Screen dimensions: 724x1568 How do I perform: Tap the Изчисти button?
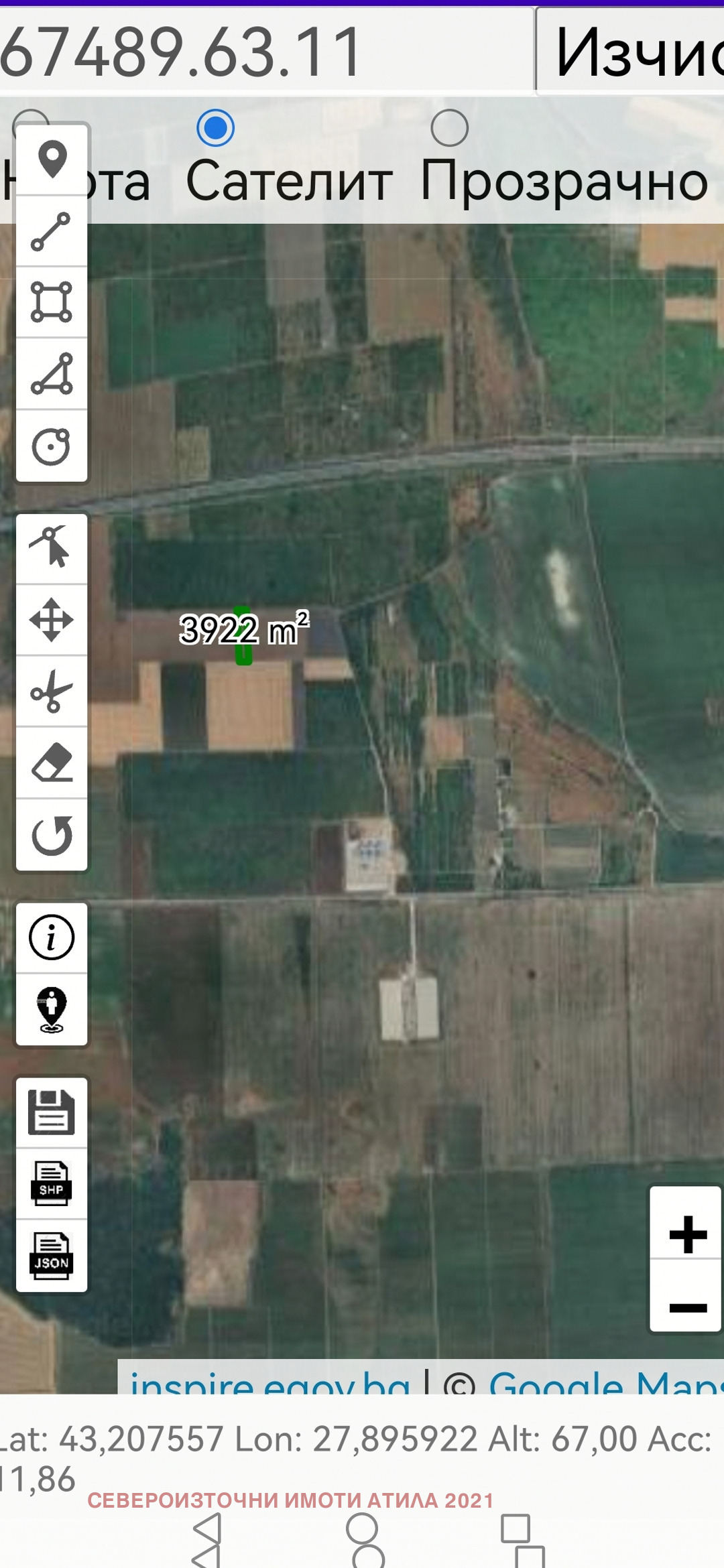tap(631, 51)
